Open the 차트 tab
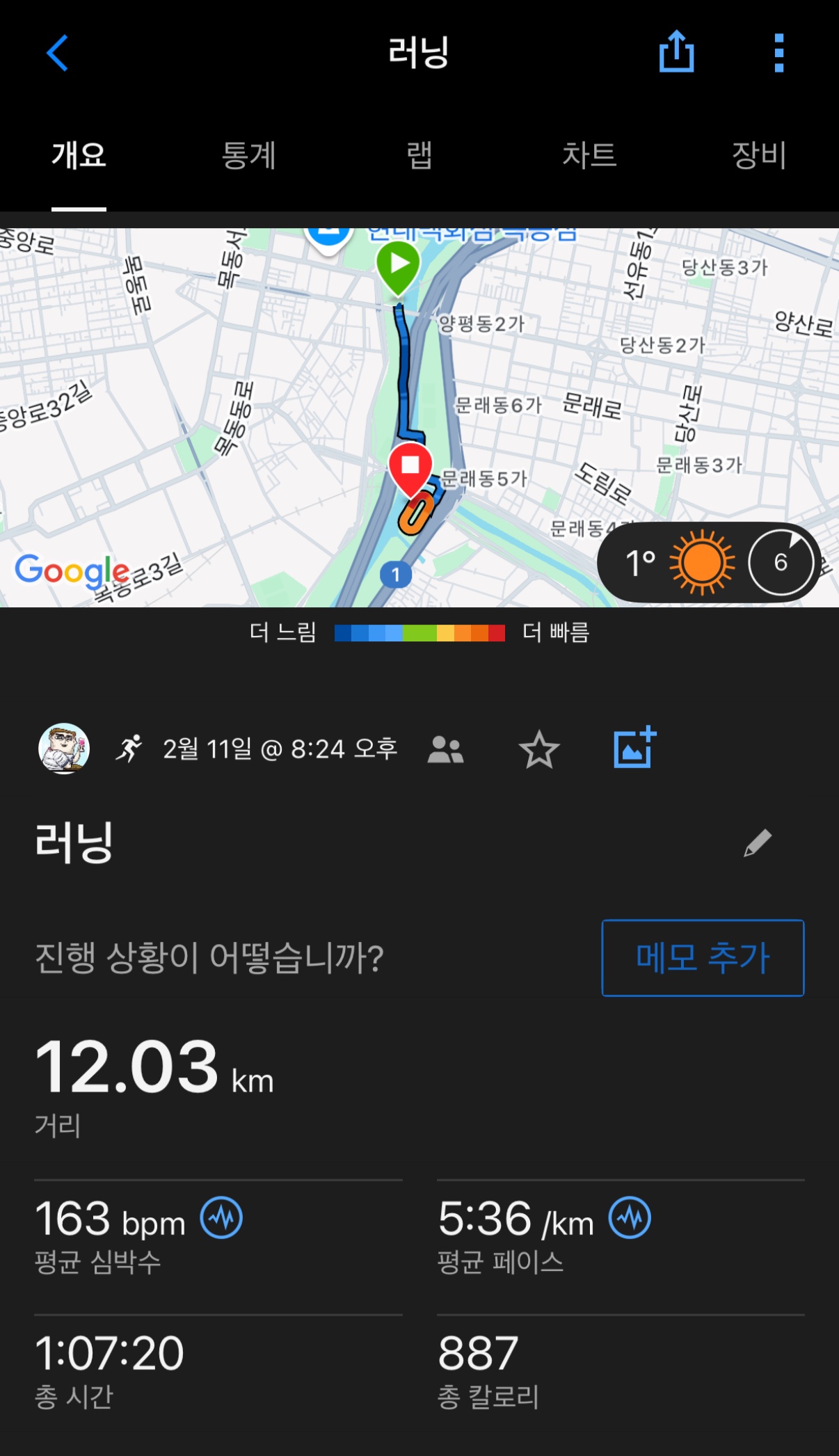Viewport: 839px width, 1456px height. click(589, 155)
